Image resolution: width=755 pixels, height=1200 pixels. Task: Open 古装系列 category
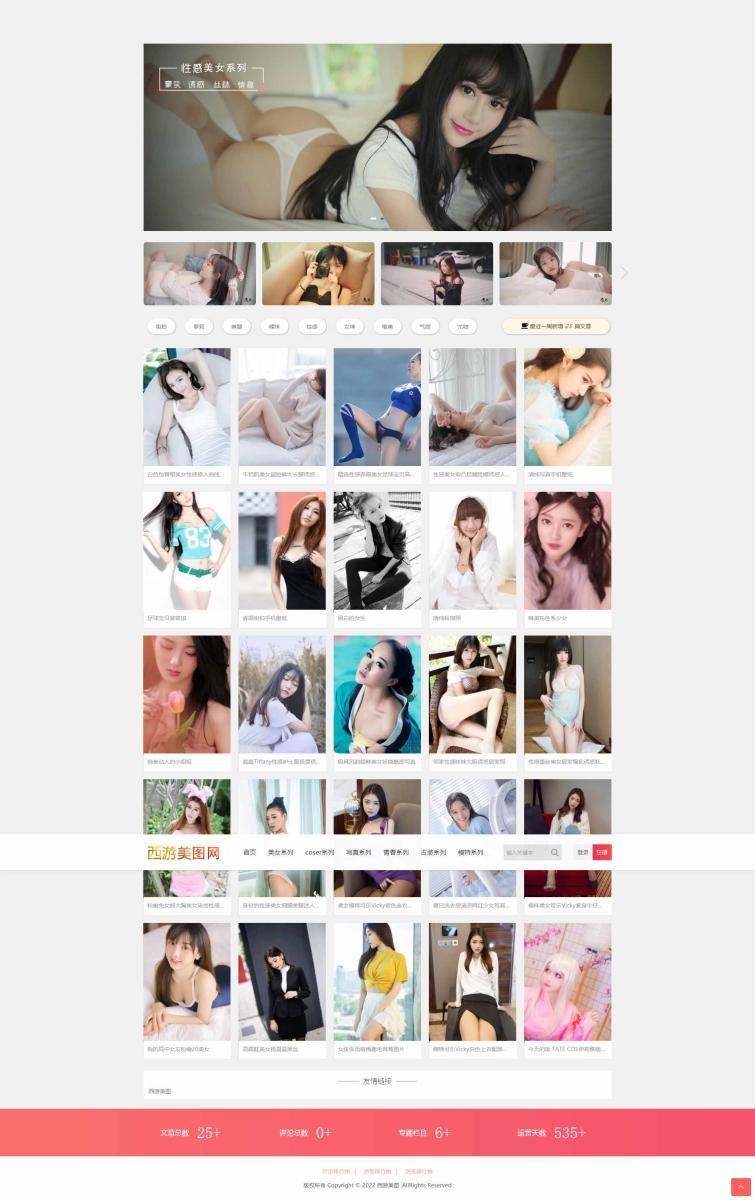click(433, 853)
